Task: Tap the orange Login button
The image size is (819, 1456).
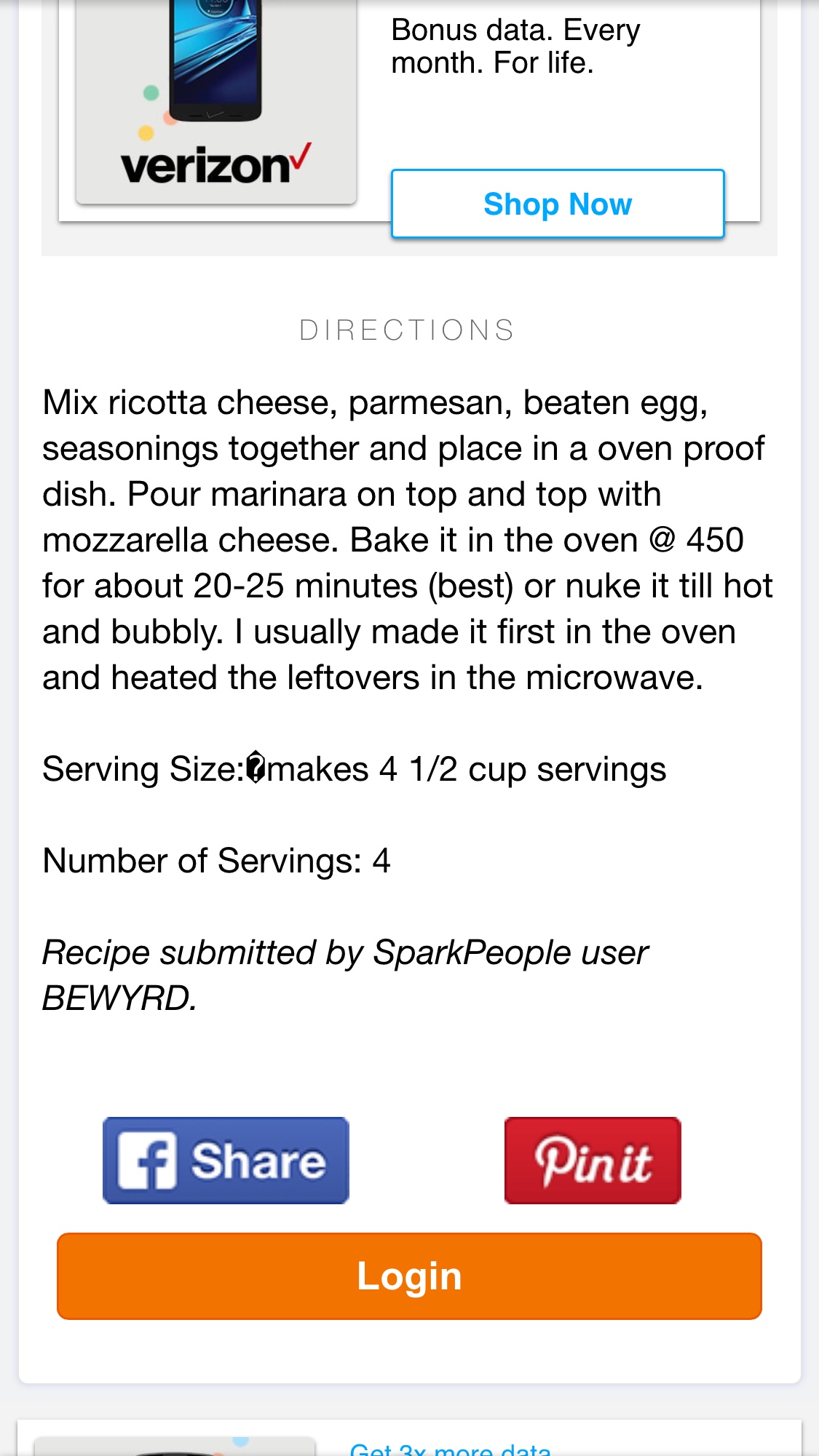Action: 409,1276
